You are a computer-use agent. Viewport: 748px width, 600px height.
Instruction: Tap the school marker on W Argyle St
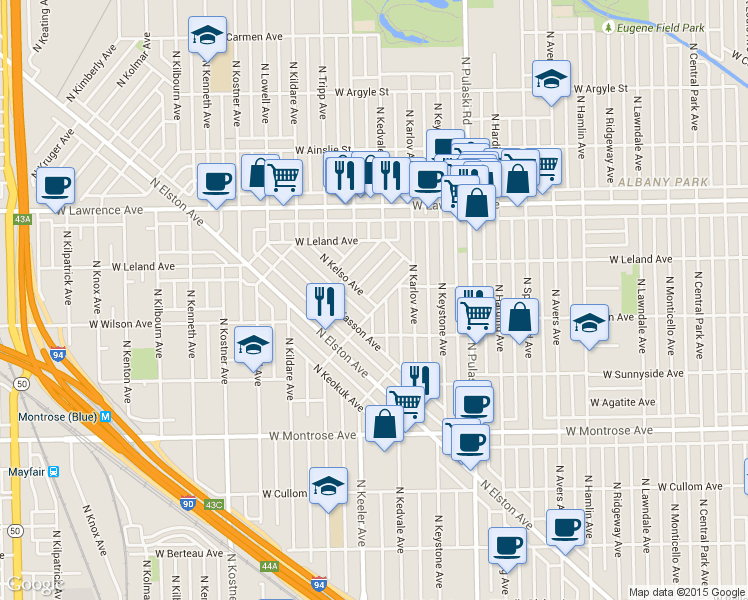pos(551,80)
